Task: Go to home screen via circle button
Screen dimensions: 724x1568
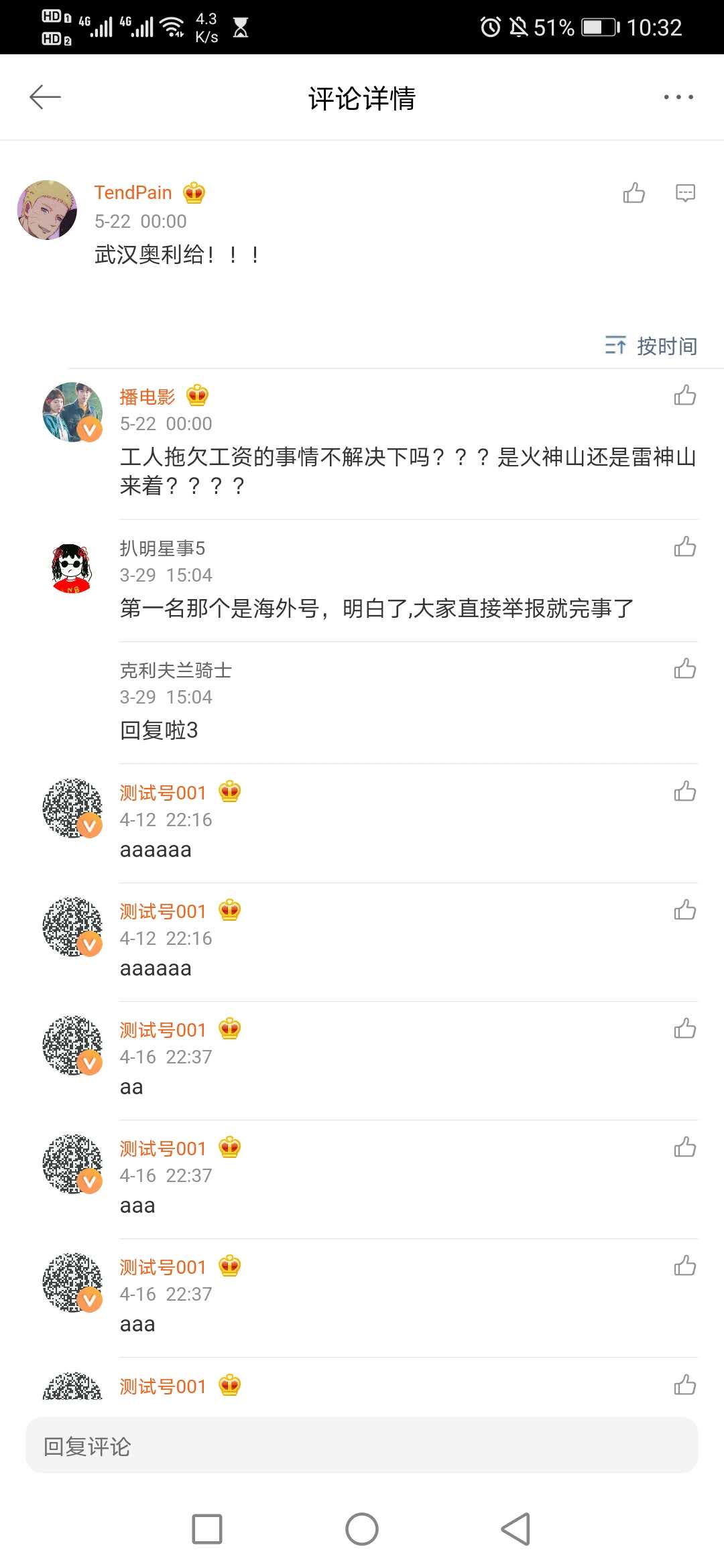Action: [x=362, y=1529]
